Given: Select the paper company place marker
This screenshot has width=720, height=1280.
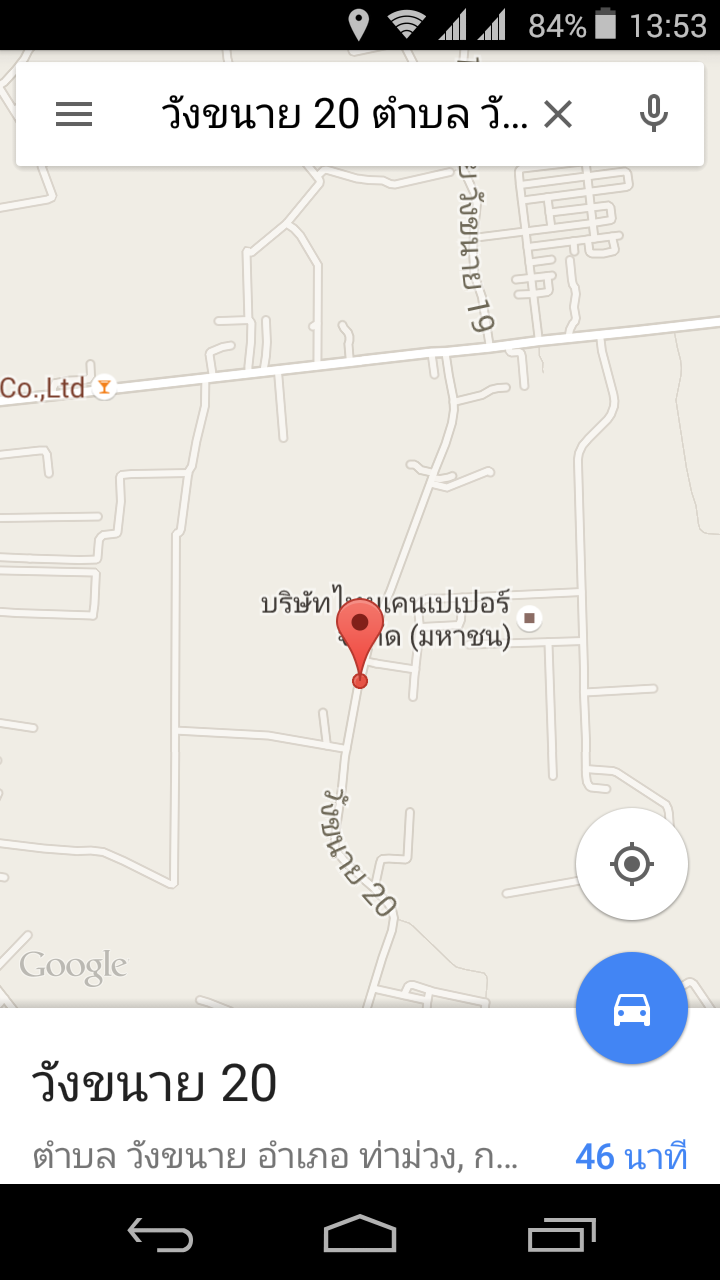Looking at the screenshot, I should 530,618.
